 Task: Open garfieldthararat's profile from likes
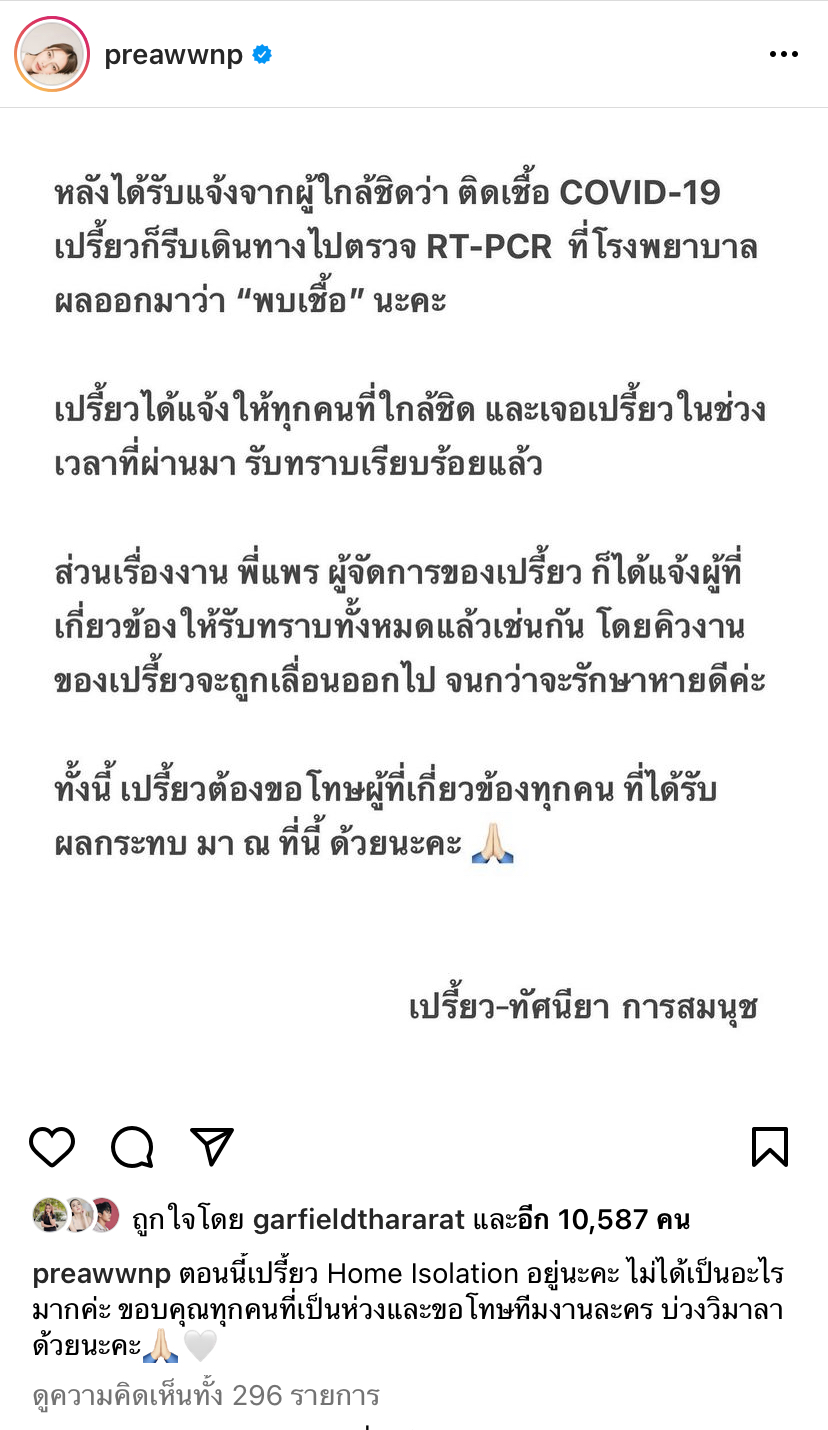click(x=359, y=1220)
